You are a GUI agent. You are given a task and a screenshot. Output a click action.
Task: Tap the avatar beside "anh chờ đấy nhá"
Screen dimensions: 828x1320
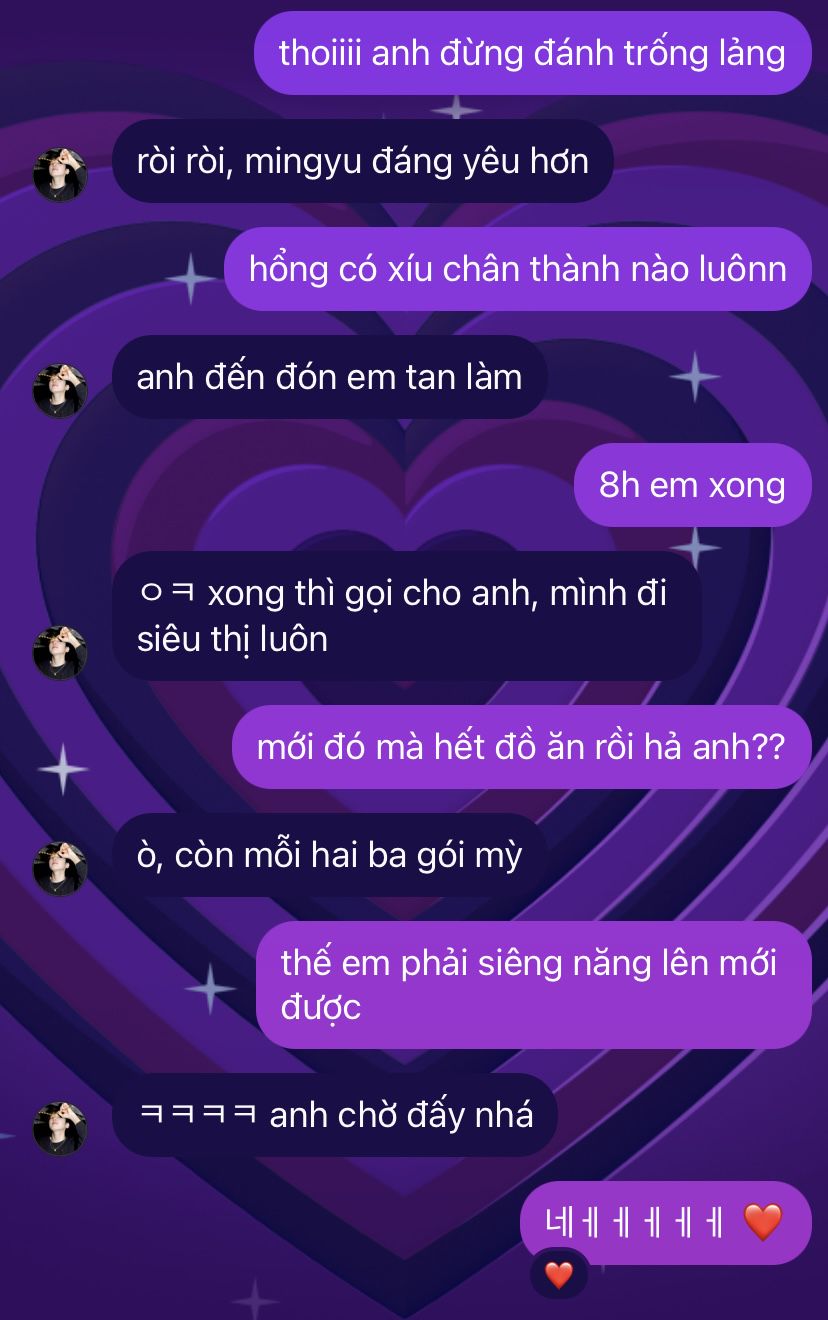60,1129
